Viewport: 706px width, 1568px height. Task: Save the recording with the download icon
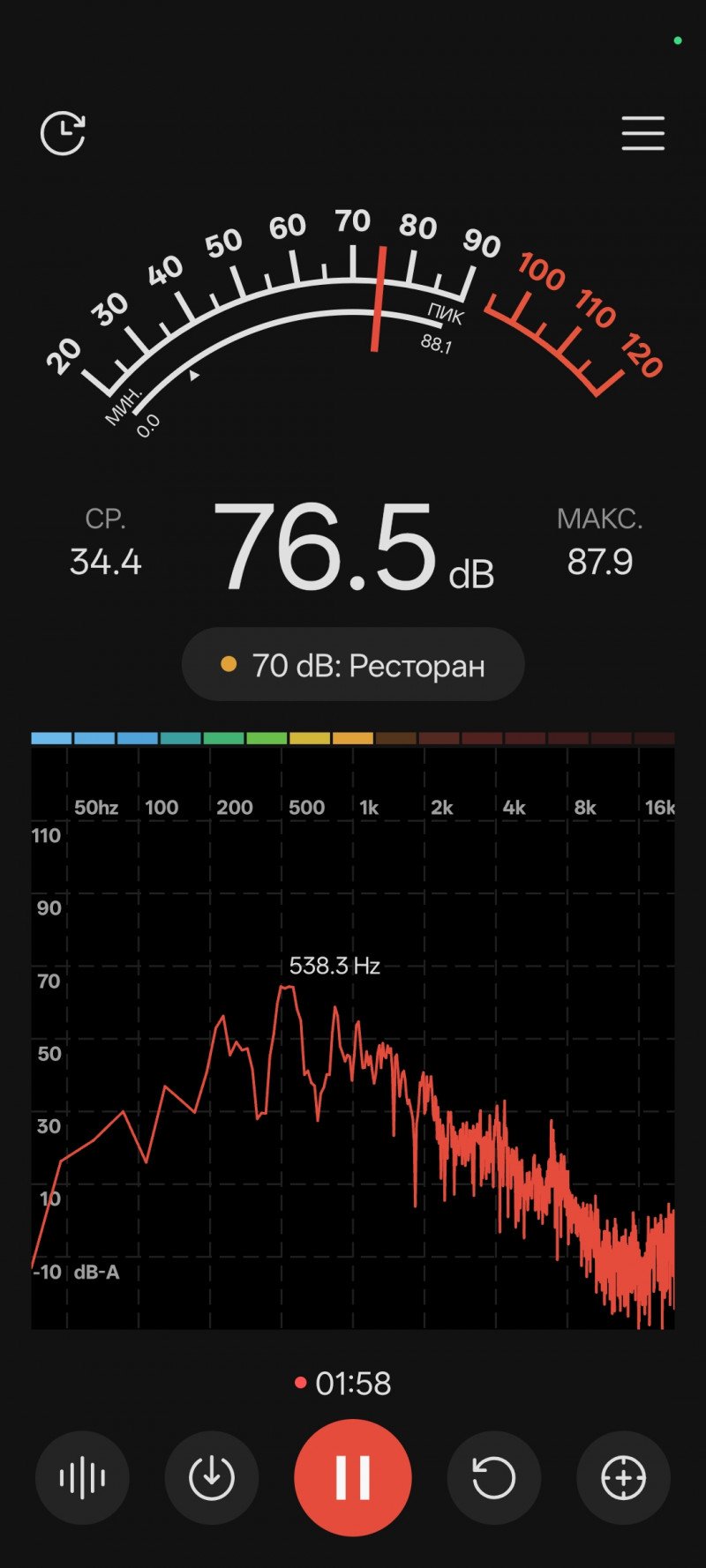(x=212, y=1477)
